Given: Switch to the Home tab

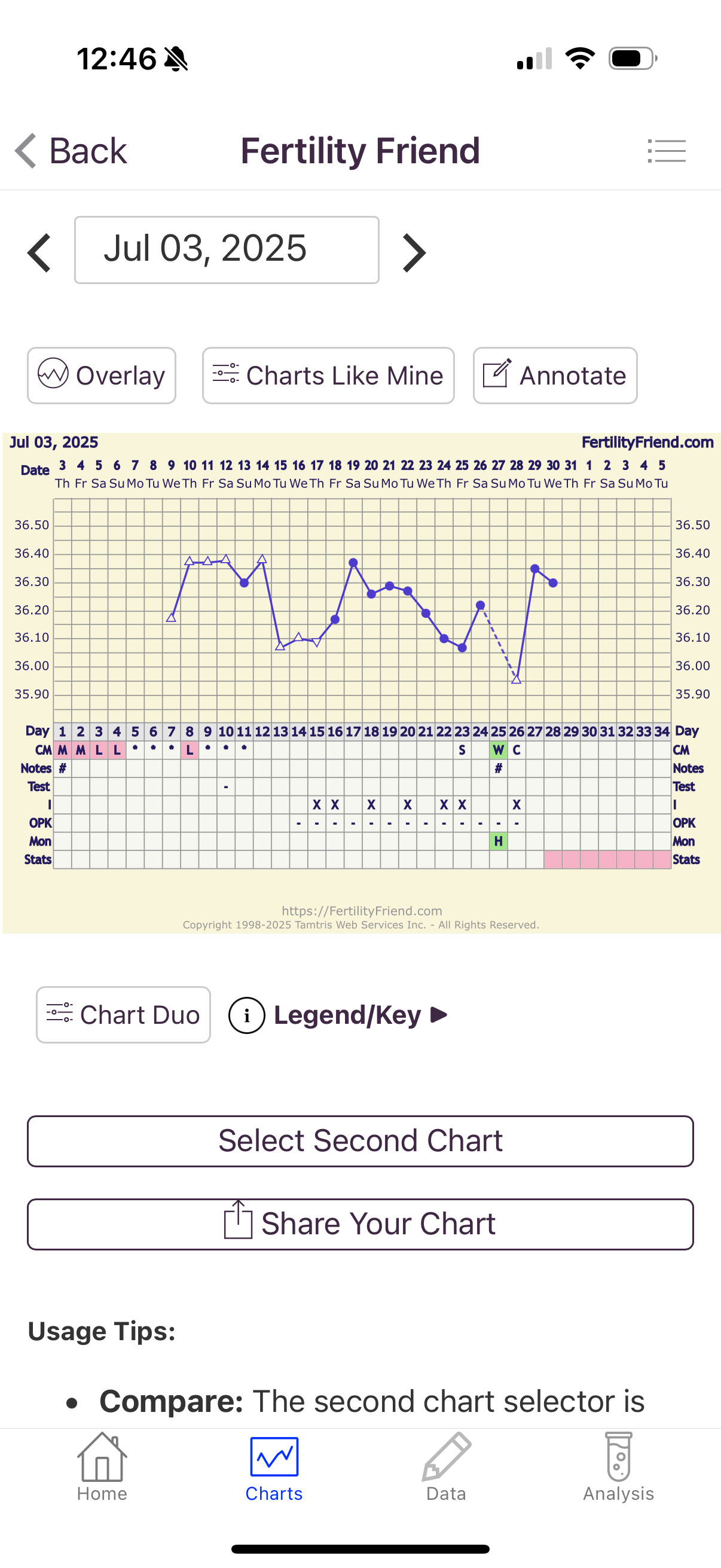Looking at the screenshot, I should [102, 1468].
